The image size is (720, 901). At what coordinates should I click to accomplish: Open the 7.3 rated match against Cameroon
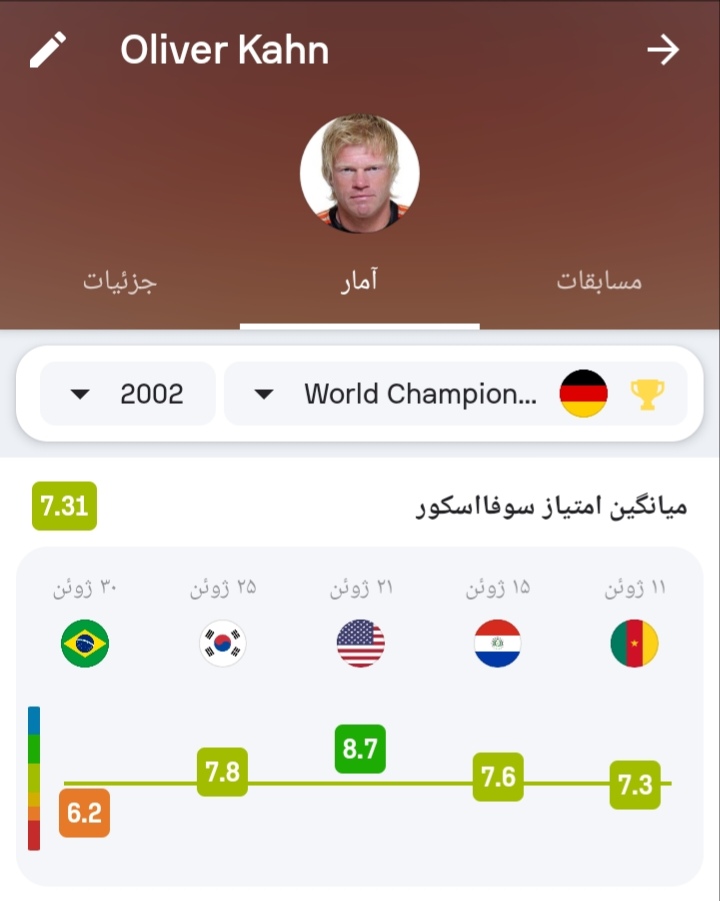pyautogui.click(x=635, y=785)
